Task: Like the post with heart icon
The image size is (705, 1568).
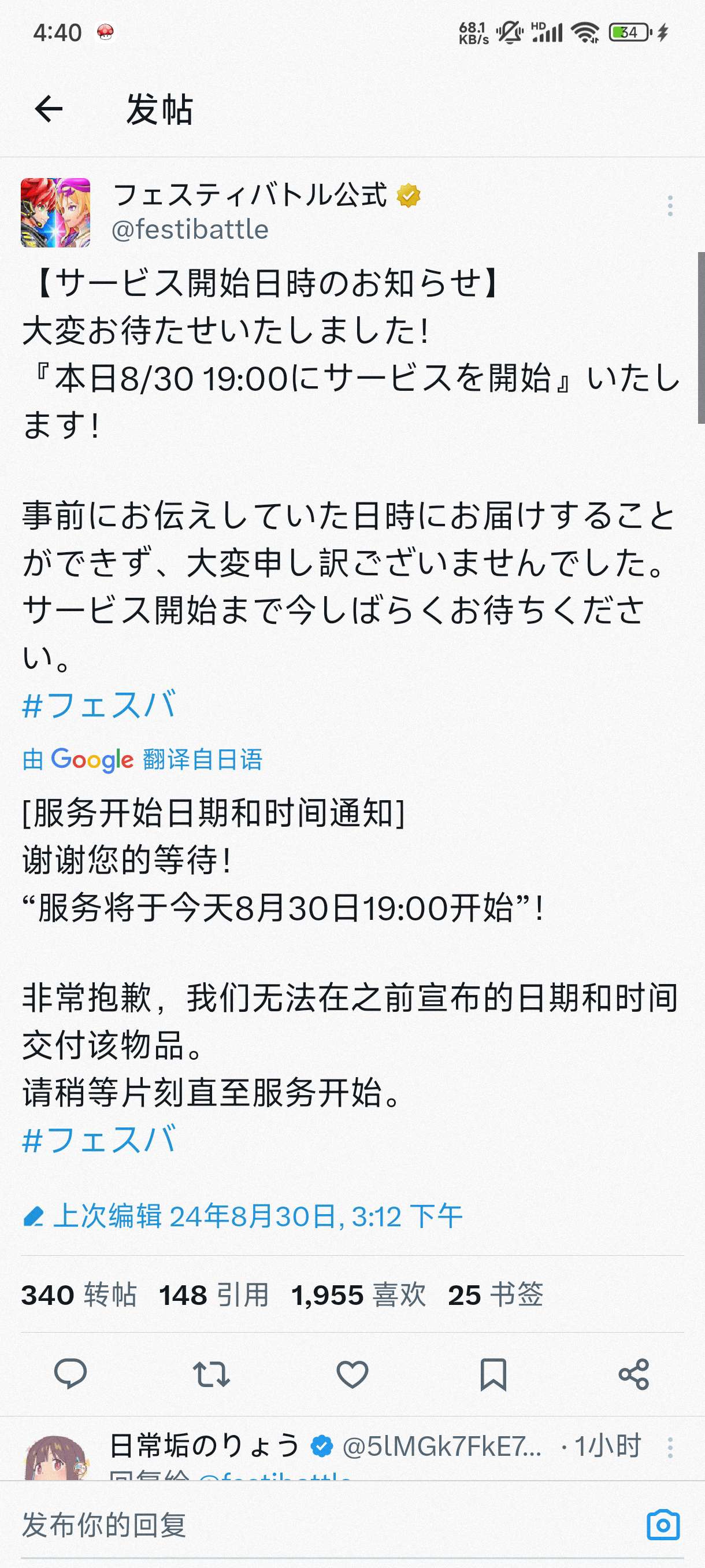Action: pyautogui.click(x=352, y=1374)
